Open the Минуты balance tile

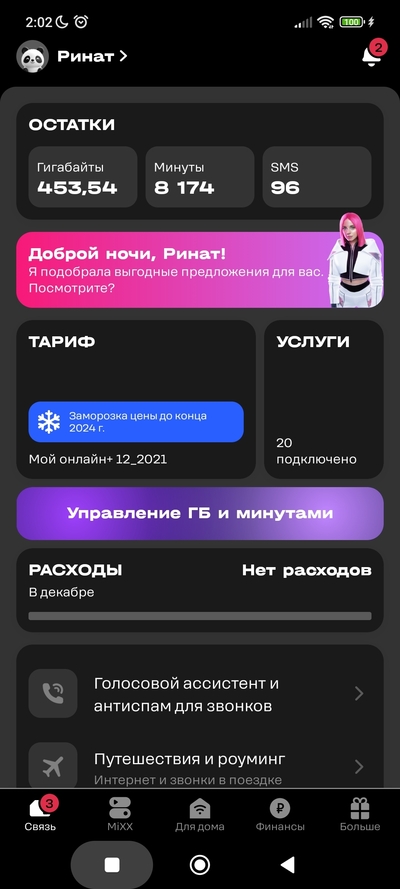click(199, 177)
